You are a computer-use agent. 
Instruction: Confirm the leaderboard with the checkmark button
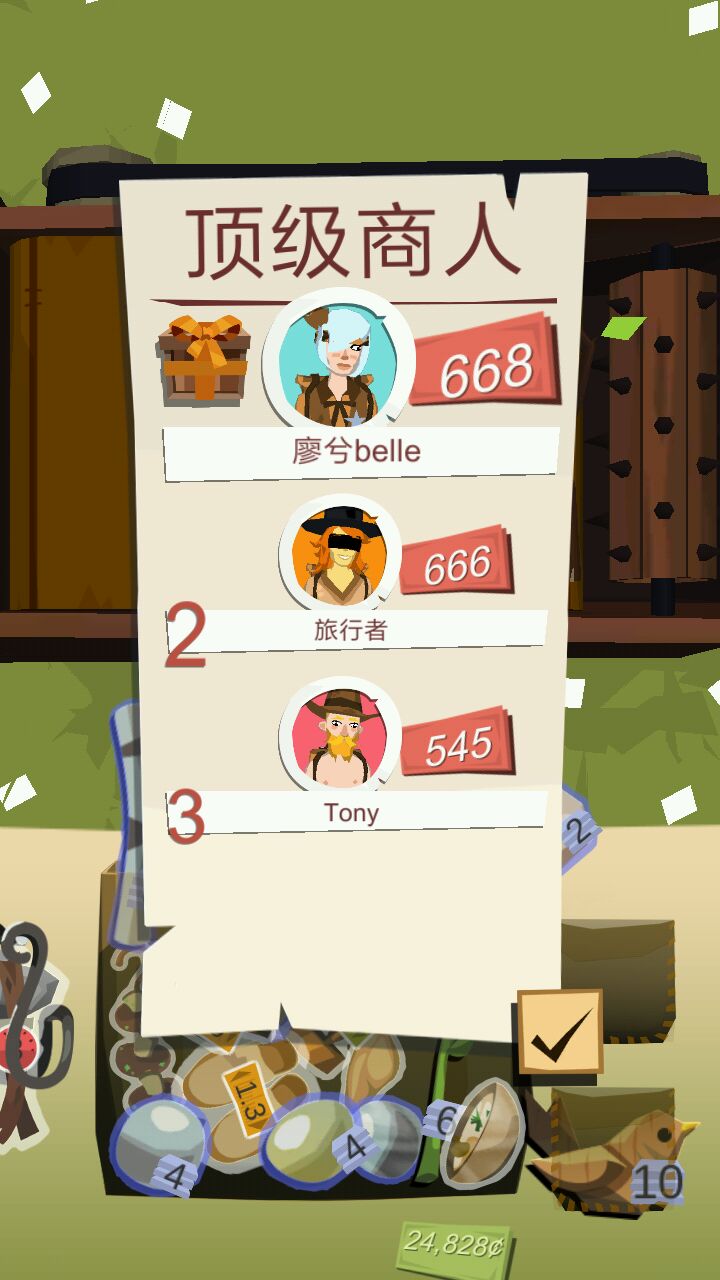tap(560, 1032)
